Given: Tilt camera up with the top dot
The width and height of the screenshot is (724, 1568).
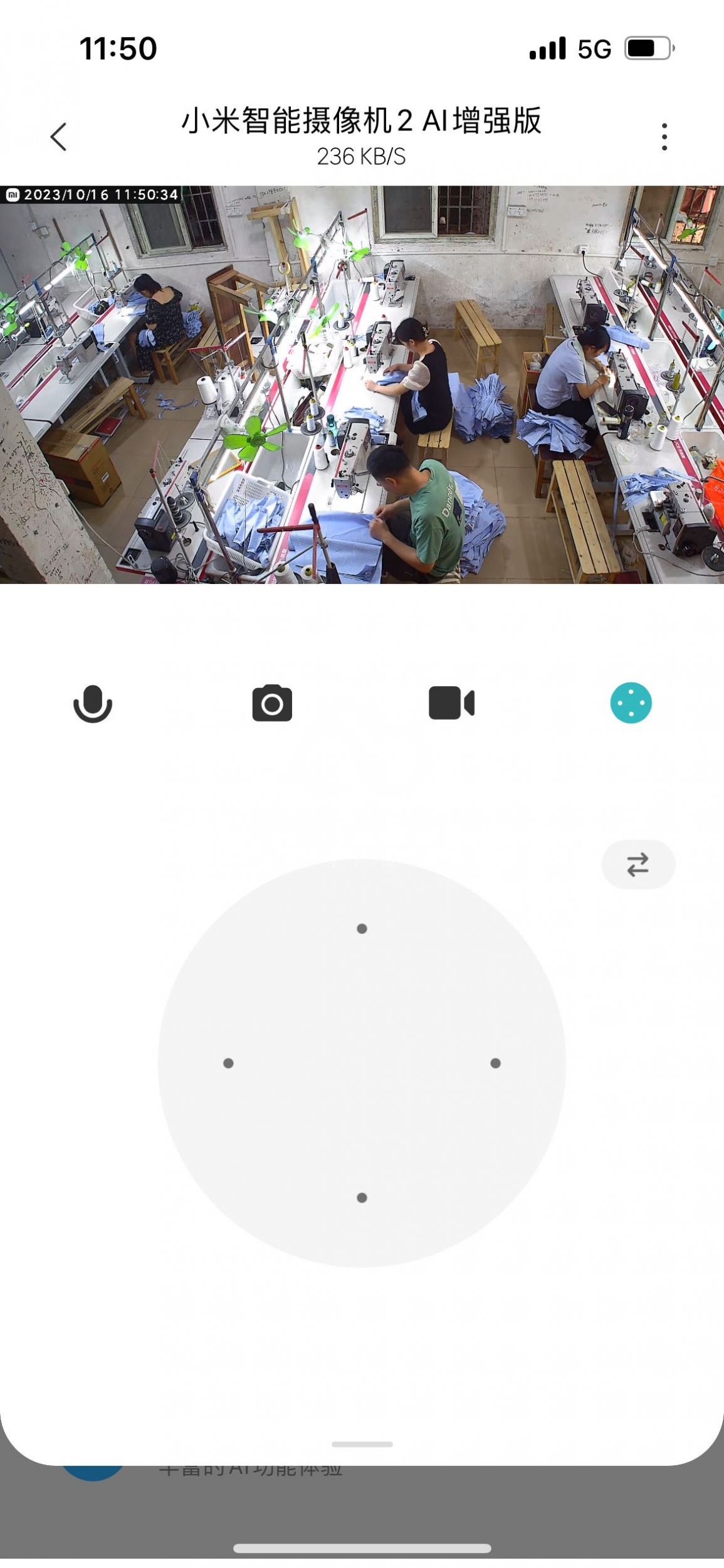Looking at the screenshot, I should [x=362, y=929].
